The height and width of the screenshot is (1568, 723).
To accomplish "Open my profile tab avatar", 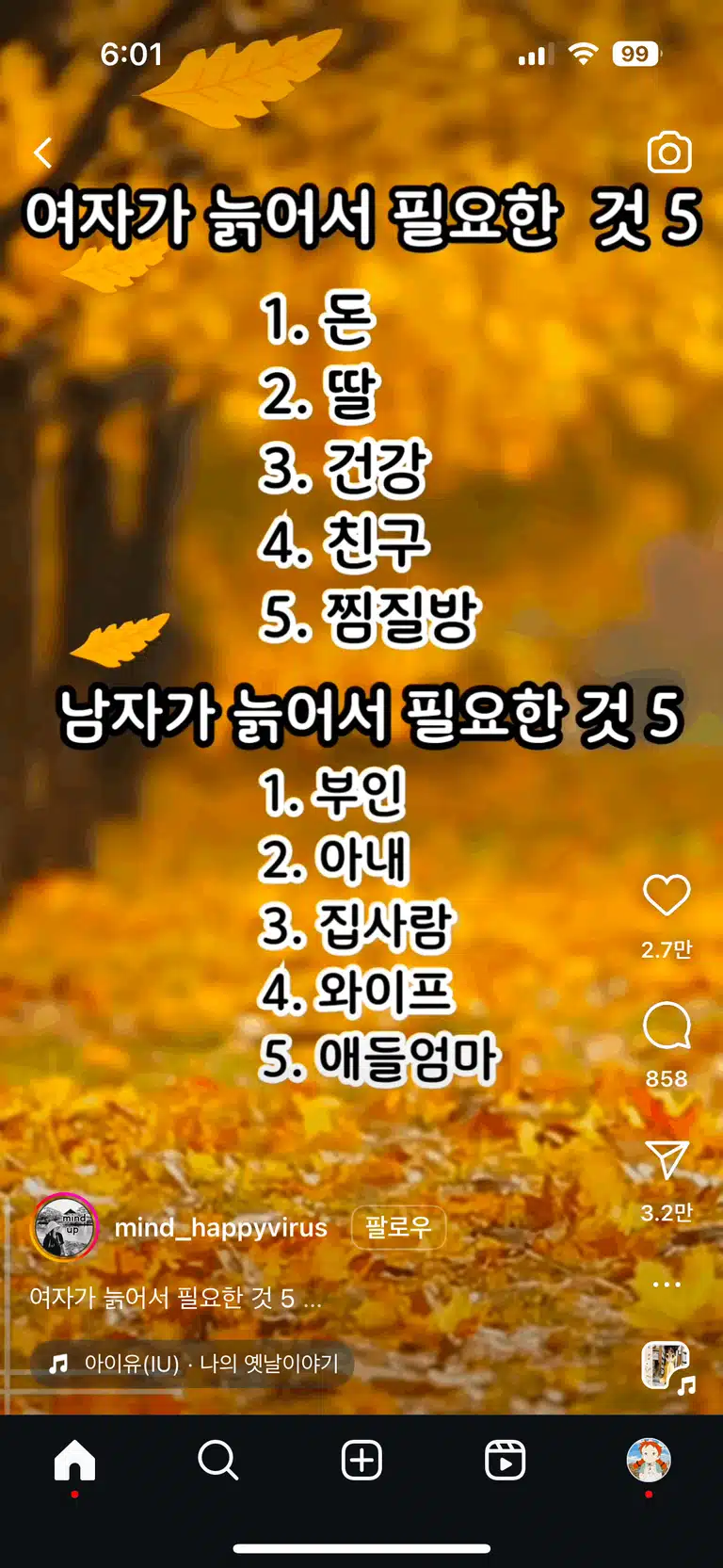I will point(649,1461).
